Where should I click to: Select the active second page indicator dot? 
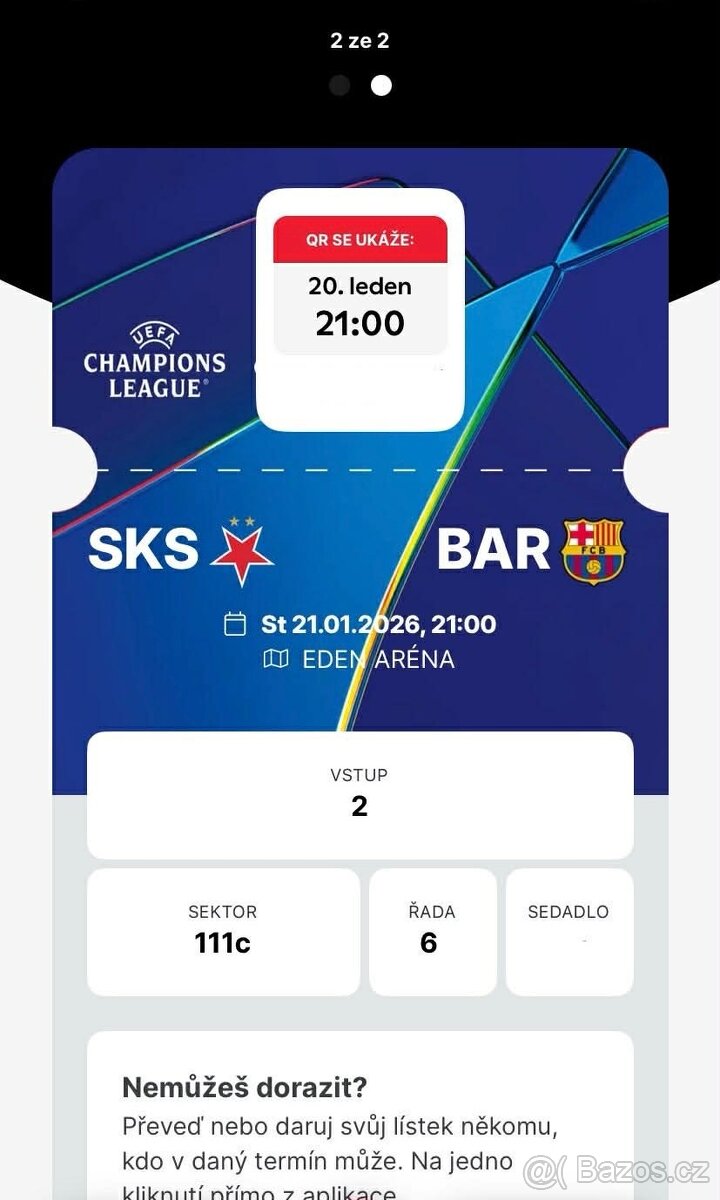pyautogui.click(x=383, y=87)
